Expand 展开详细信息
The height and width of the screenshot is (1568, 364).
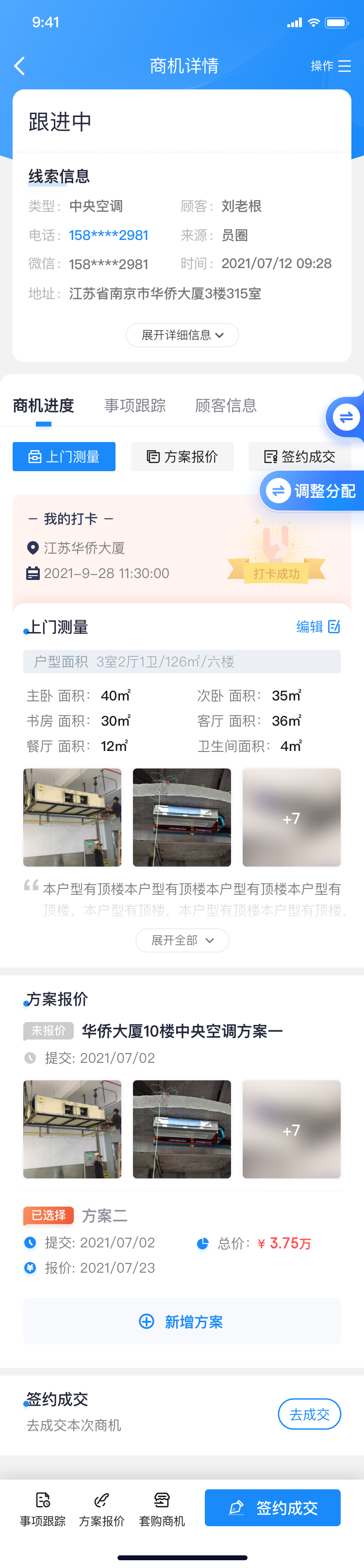coord(182,335)
